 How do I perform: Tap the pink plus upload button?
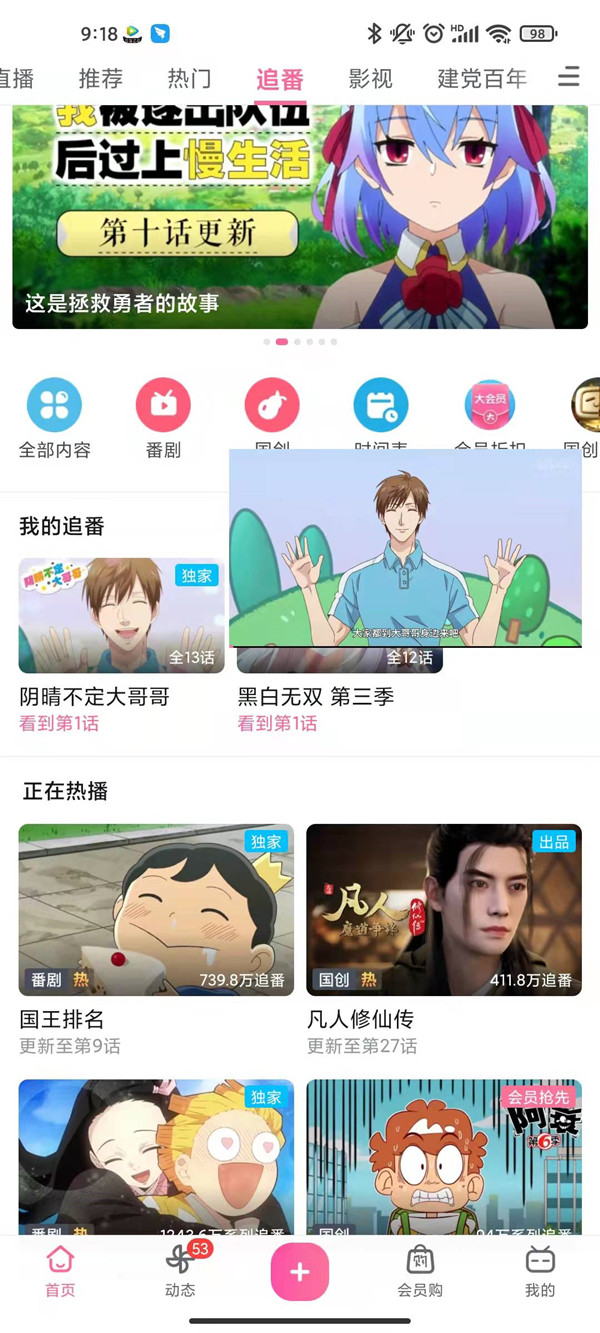(300, 1271)
